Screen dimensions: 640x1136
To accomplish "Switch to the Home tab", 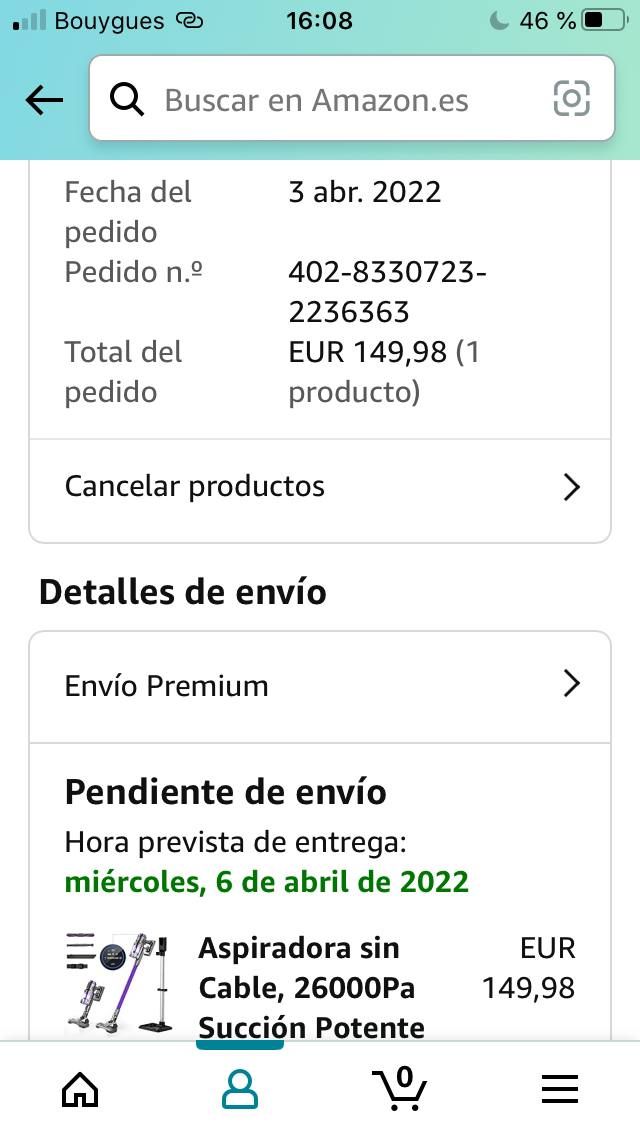I will tap(80, 1089).
